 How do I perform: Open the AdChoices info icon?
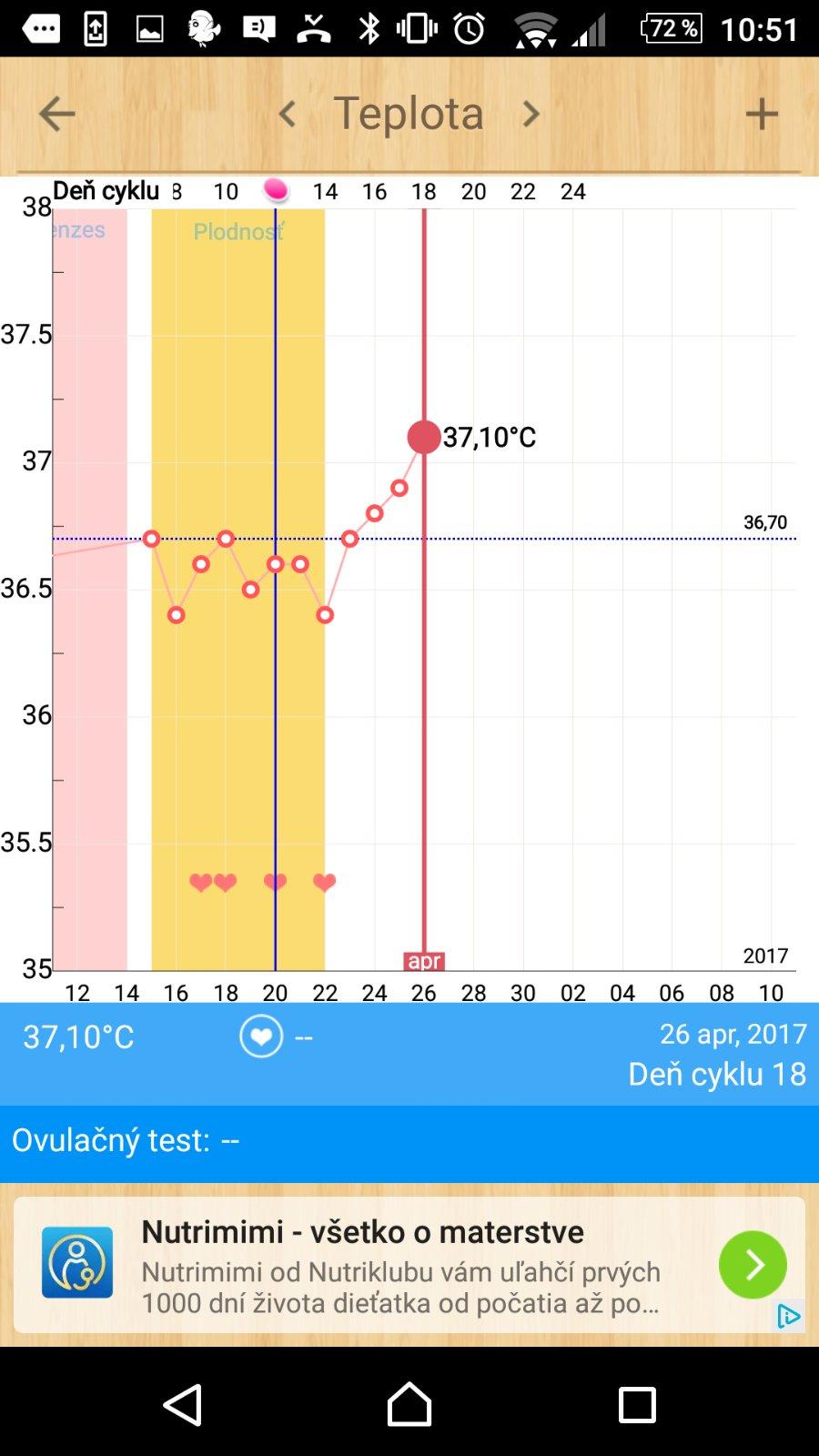(788, 1316)
